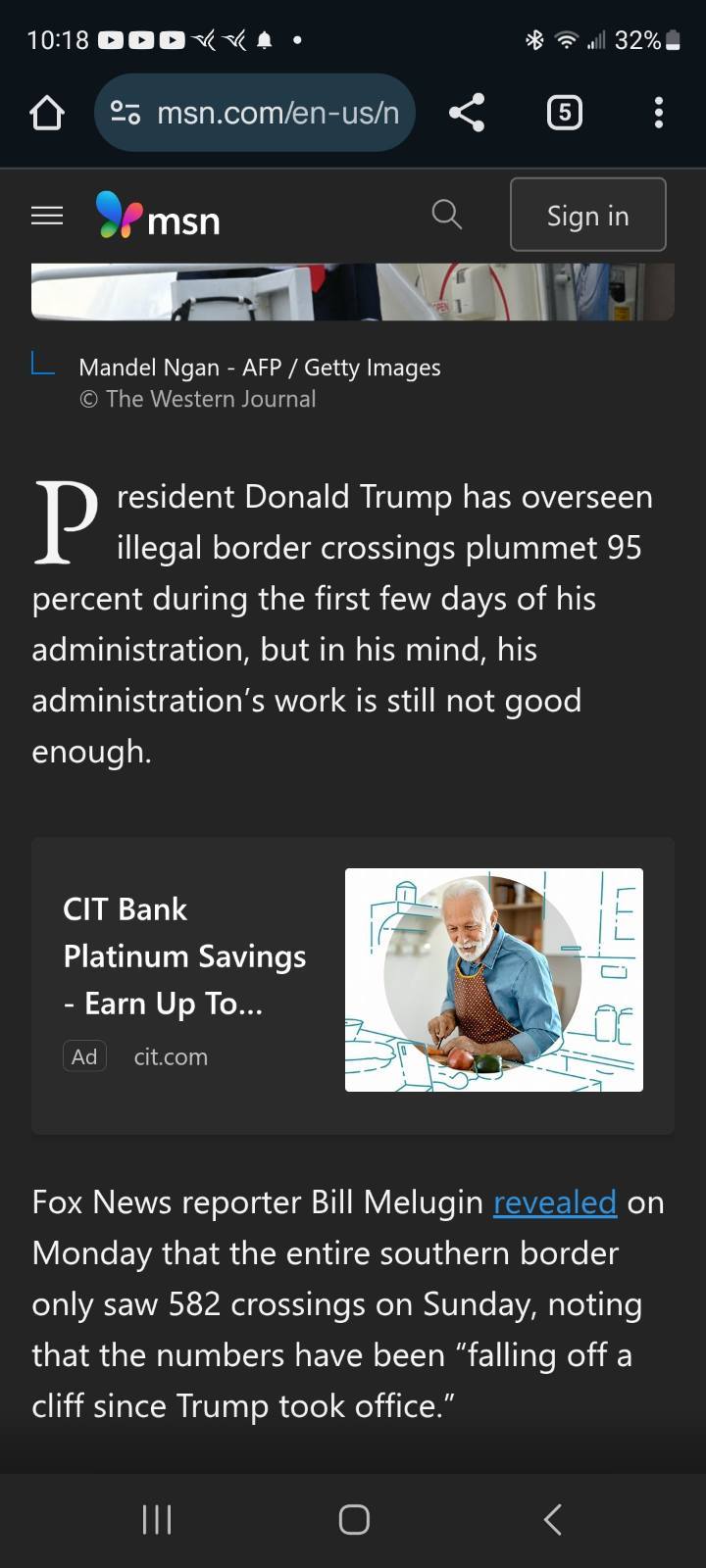Open MSN search
706x1568 pixels.
[x=447, y=214]
